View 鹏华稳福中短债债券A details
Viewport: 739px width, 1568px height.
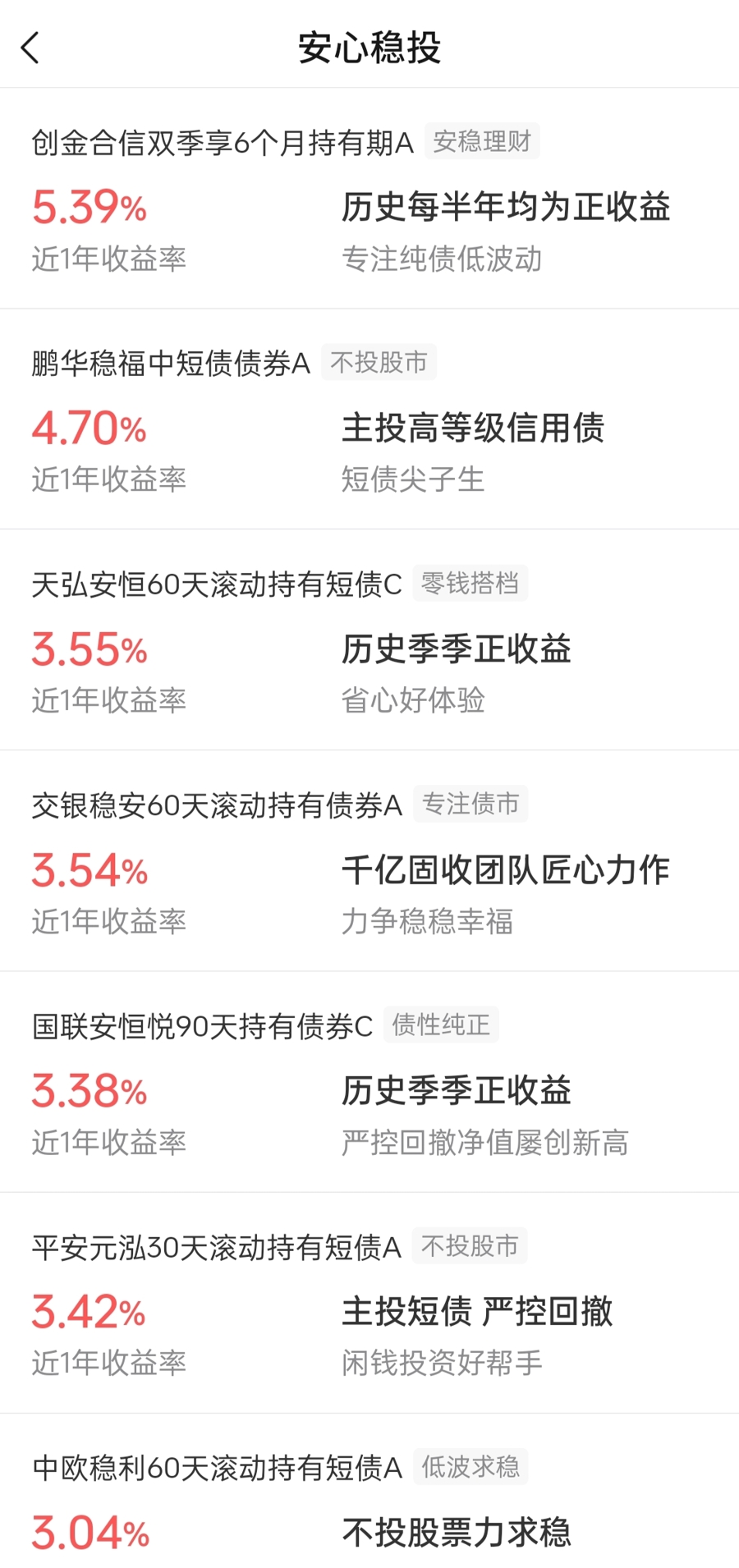(171, 364)
